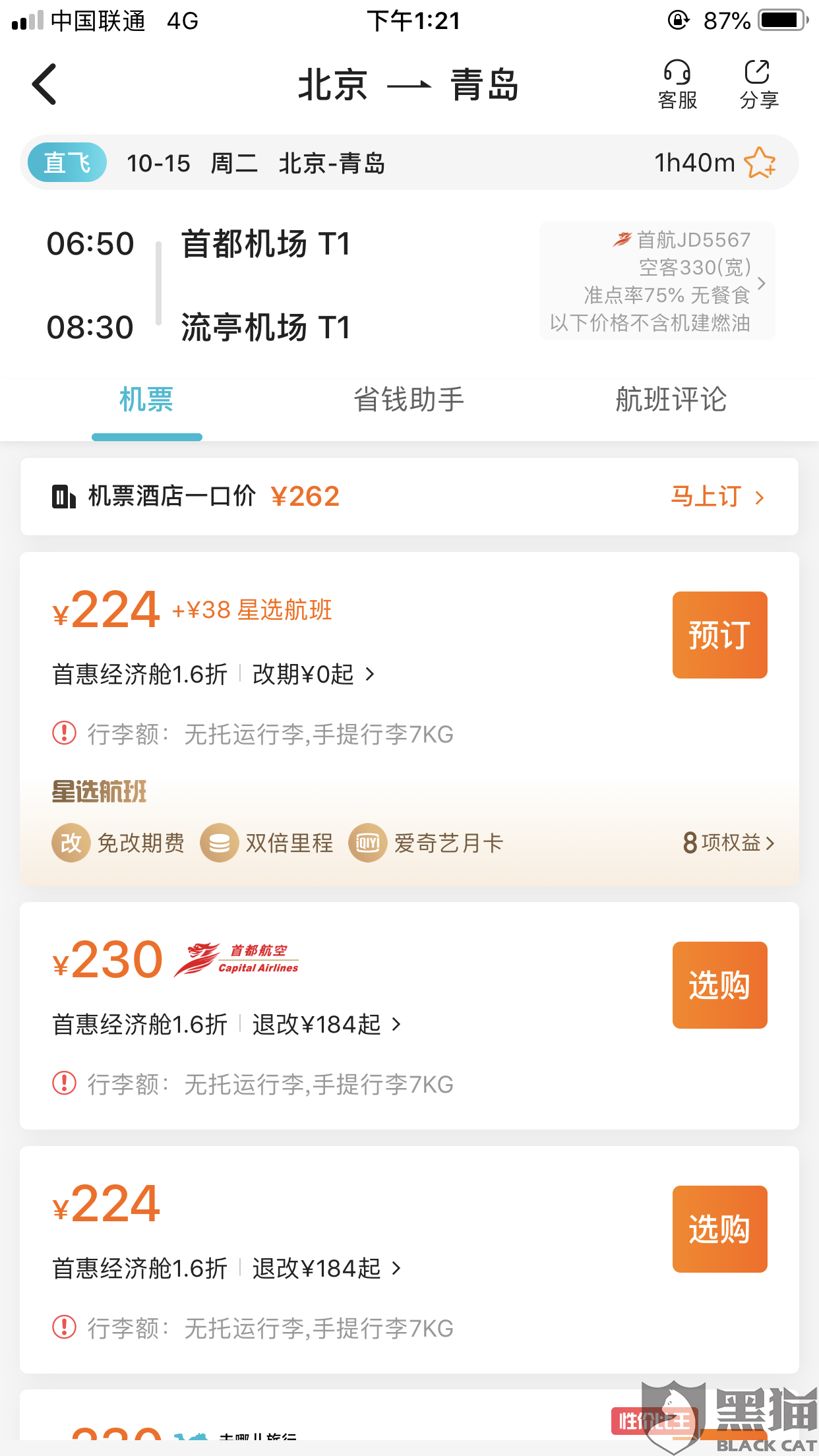
Task: Open the 8项权益 benefits list
Action: click(729, 843)
